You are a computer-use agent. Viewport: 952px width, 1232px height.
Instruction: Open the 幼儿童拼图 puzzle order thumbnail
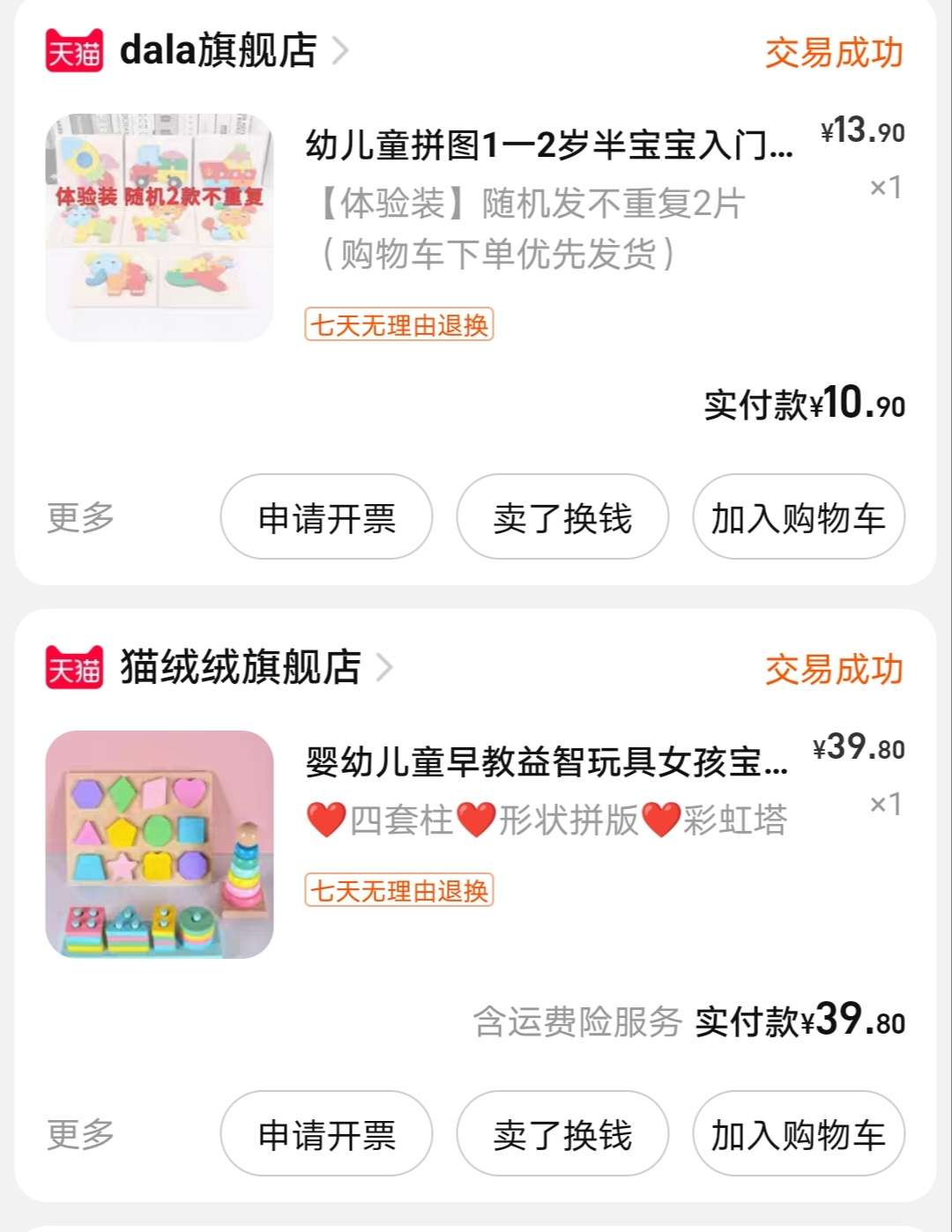click(x=160, y=227)
